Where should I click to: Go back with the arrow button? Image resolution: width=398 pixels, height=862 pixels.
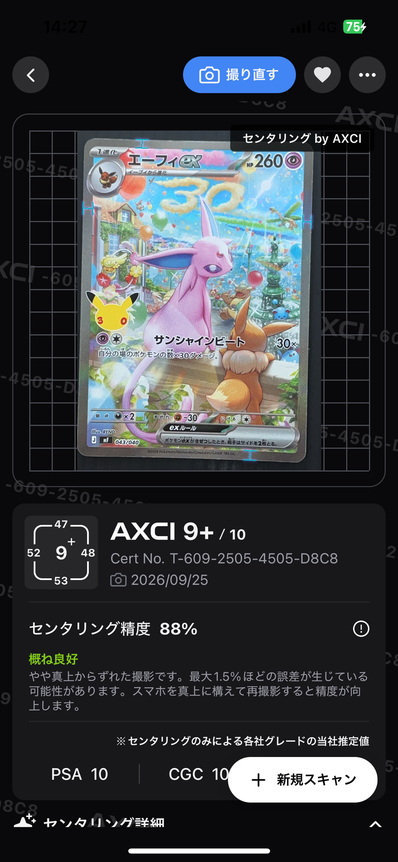click(31, 75)
